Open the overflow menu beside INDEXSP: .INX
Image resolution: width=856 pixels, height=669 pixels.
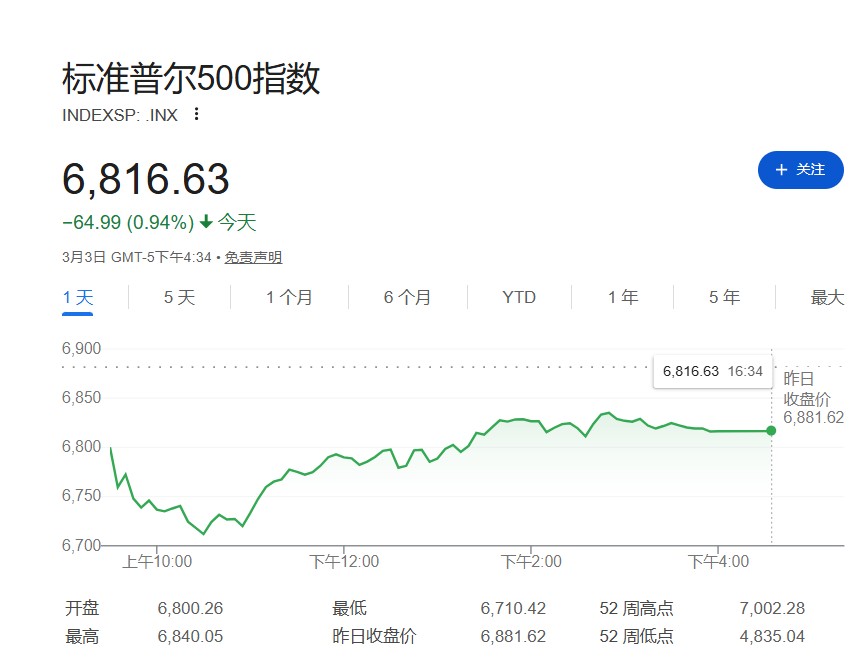196,114
